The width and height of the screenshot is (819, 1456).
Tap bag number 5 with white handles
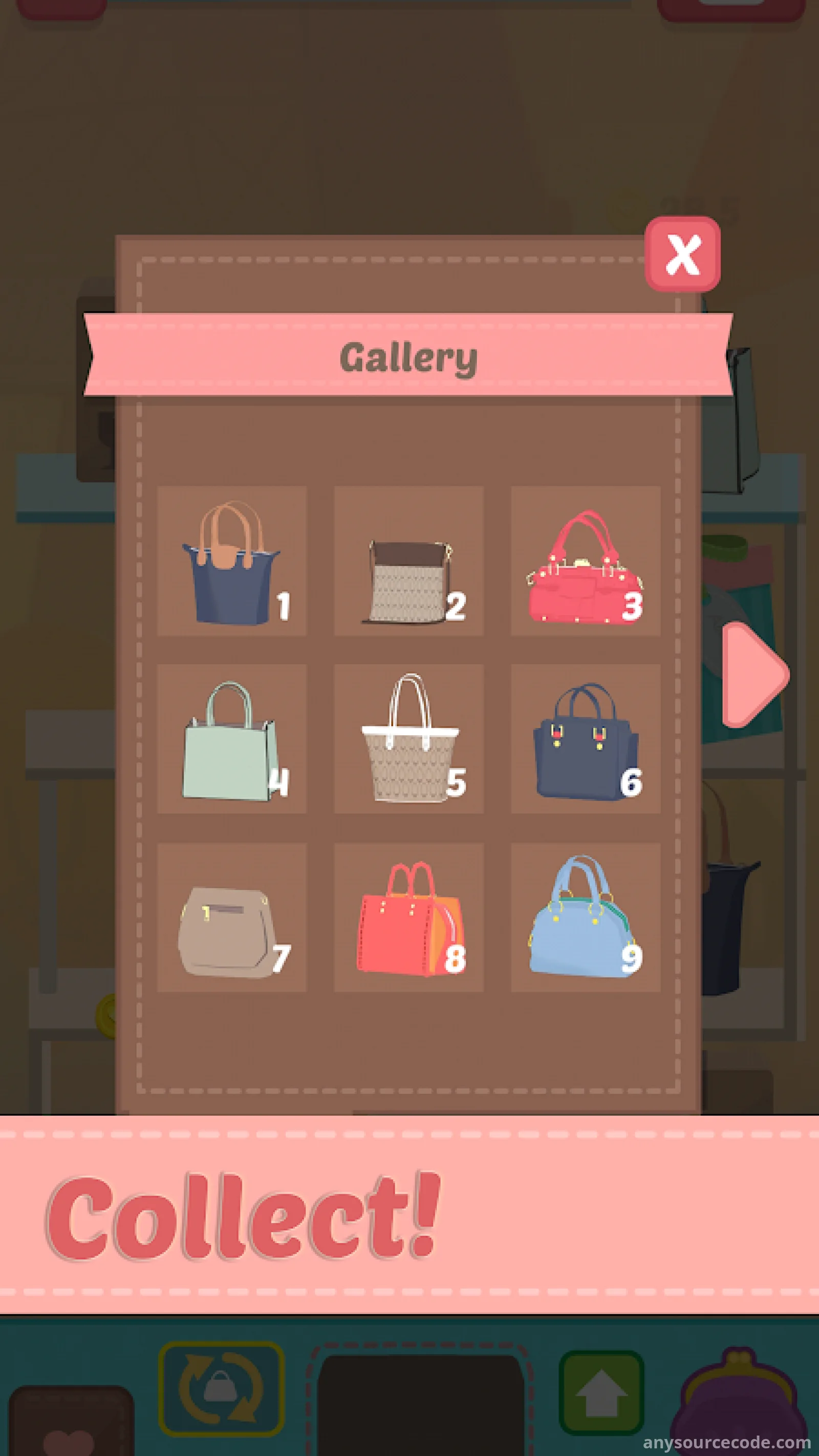(x=408, y=739)
